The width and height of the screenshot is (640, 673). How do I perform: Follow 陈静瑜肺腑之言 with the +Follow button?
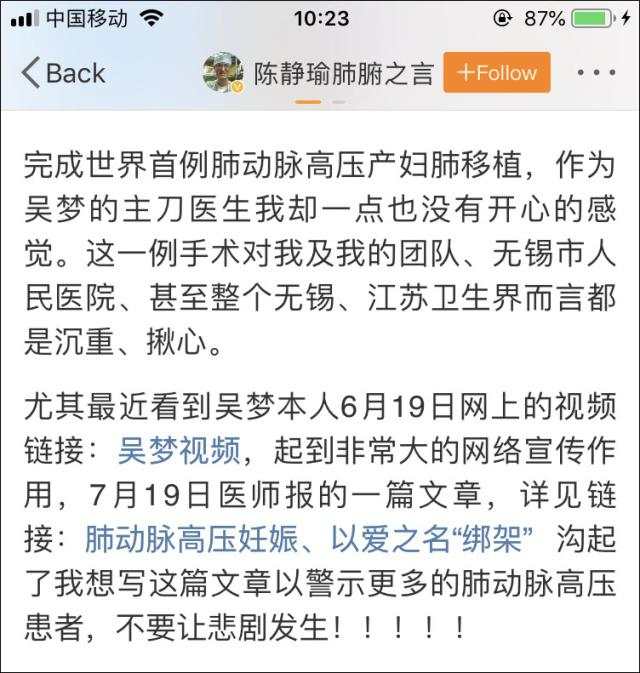(497, 73)
